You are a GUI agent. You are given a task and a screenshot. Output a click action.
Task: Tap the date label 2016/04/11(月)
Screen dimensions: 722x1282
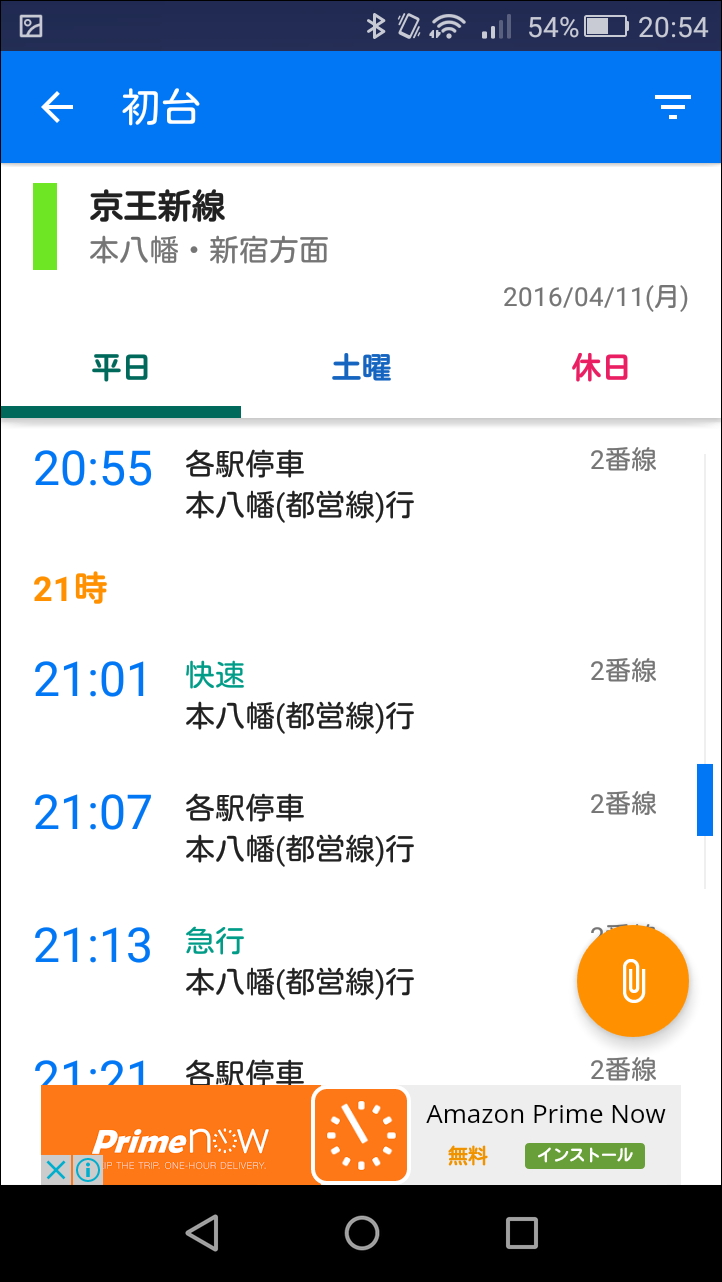tap(595, 296)
